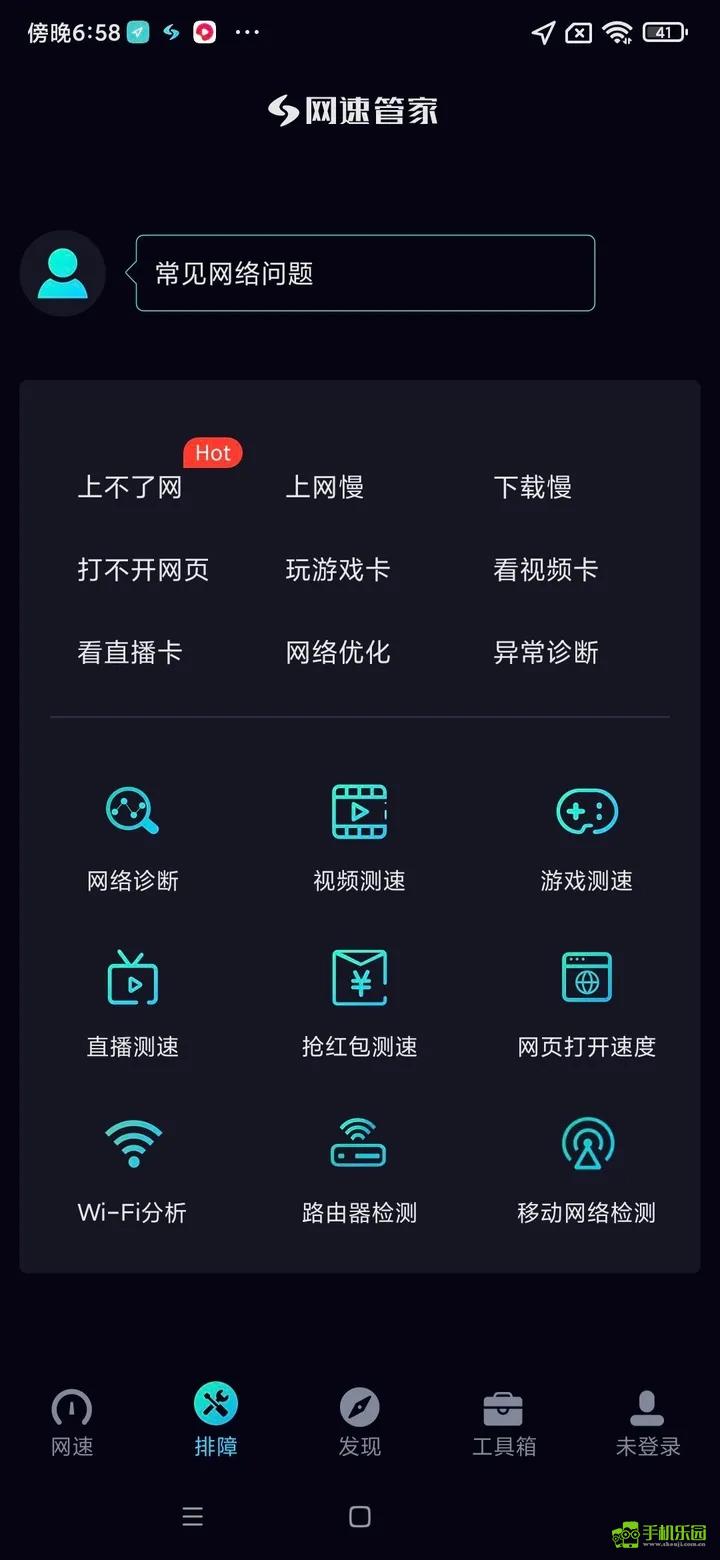The height and width of the screenshot is (1560, 720).
Task: Open the 工具箱 toolbox tab
Action: [503, 1420]
